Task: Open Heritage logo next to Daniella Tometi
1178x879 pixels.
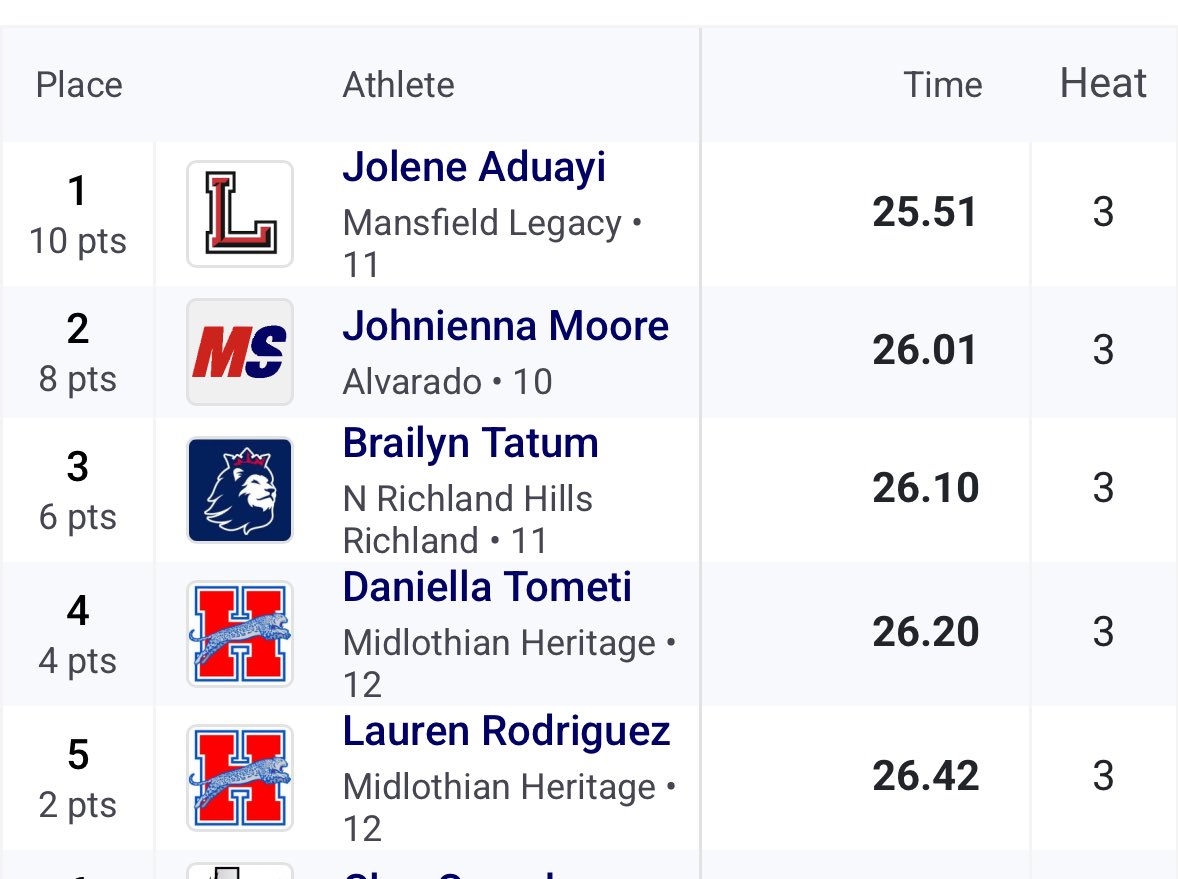Action: coord(240,633)
